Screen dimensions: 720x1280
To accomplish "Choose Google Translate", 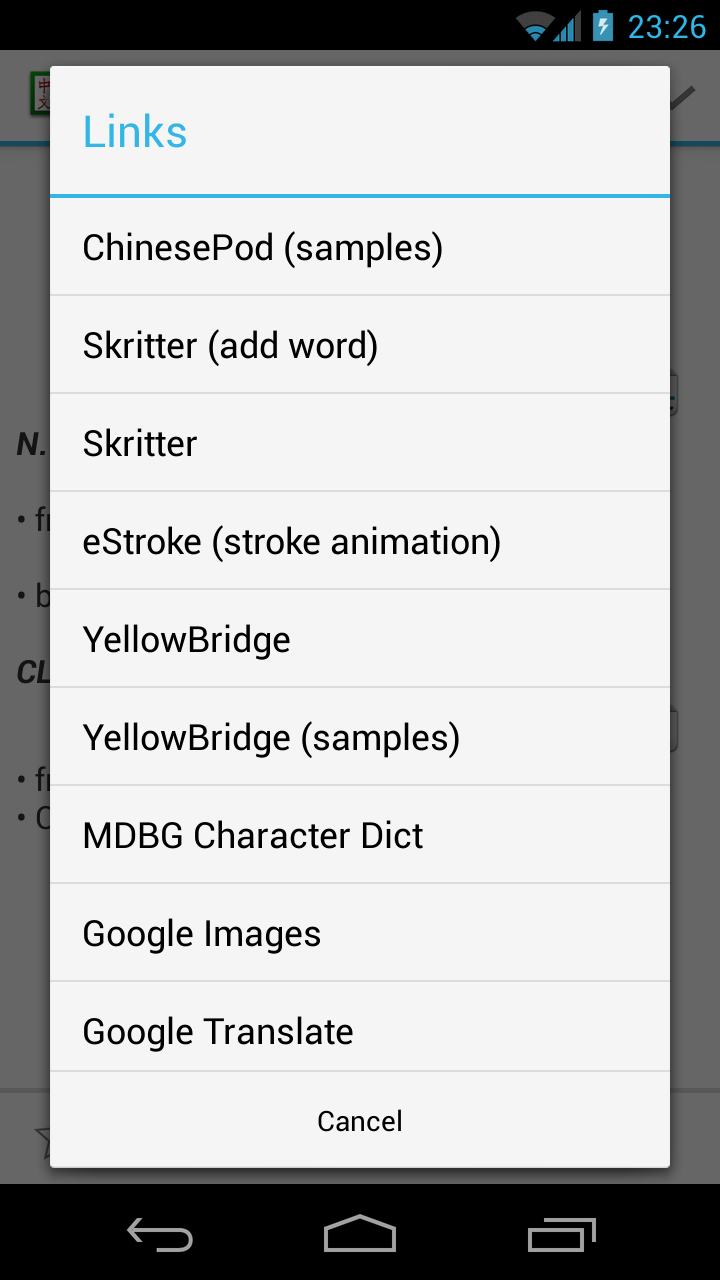I will pos(360,1030).
